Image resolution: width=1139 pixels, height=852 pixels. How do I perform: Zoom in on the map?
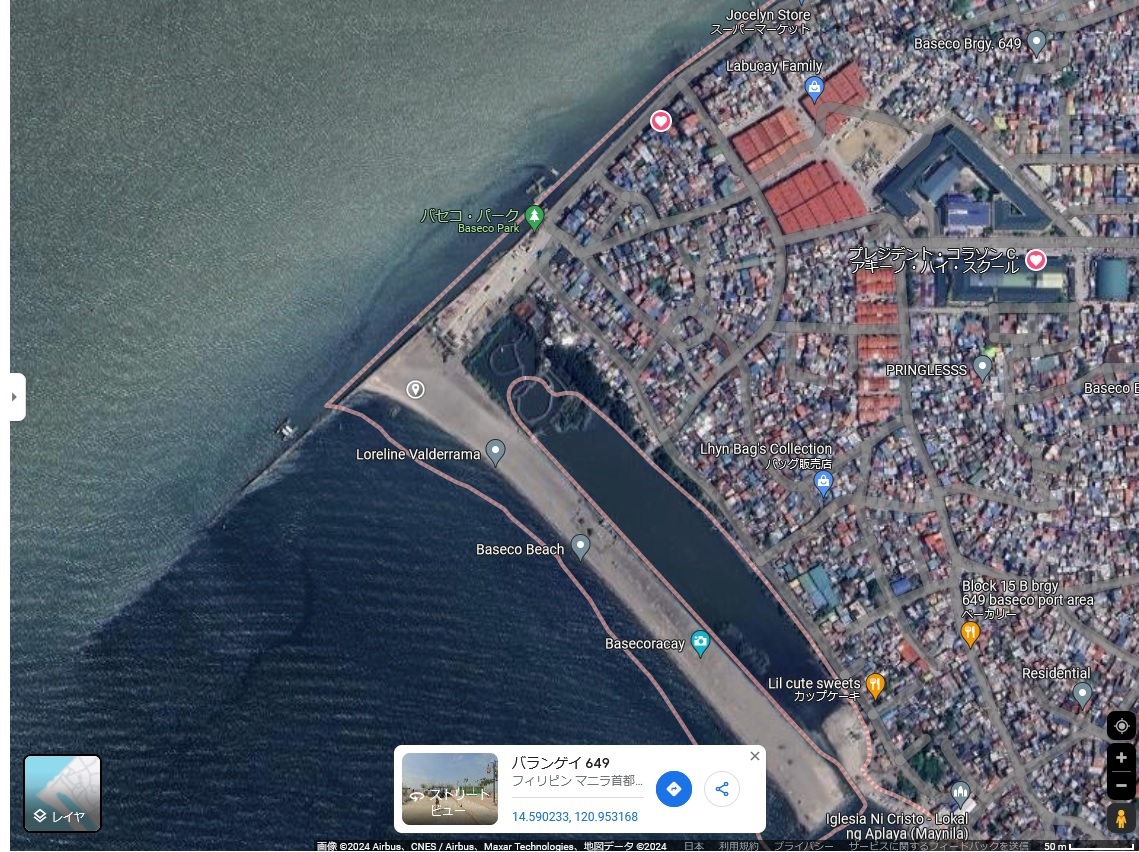pos(1121,758)
